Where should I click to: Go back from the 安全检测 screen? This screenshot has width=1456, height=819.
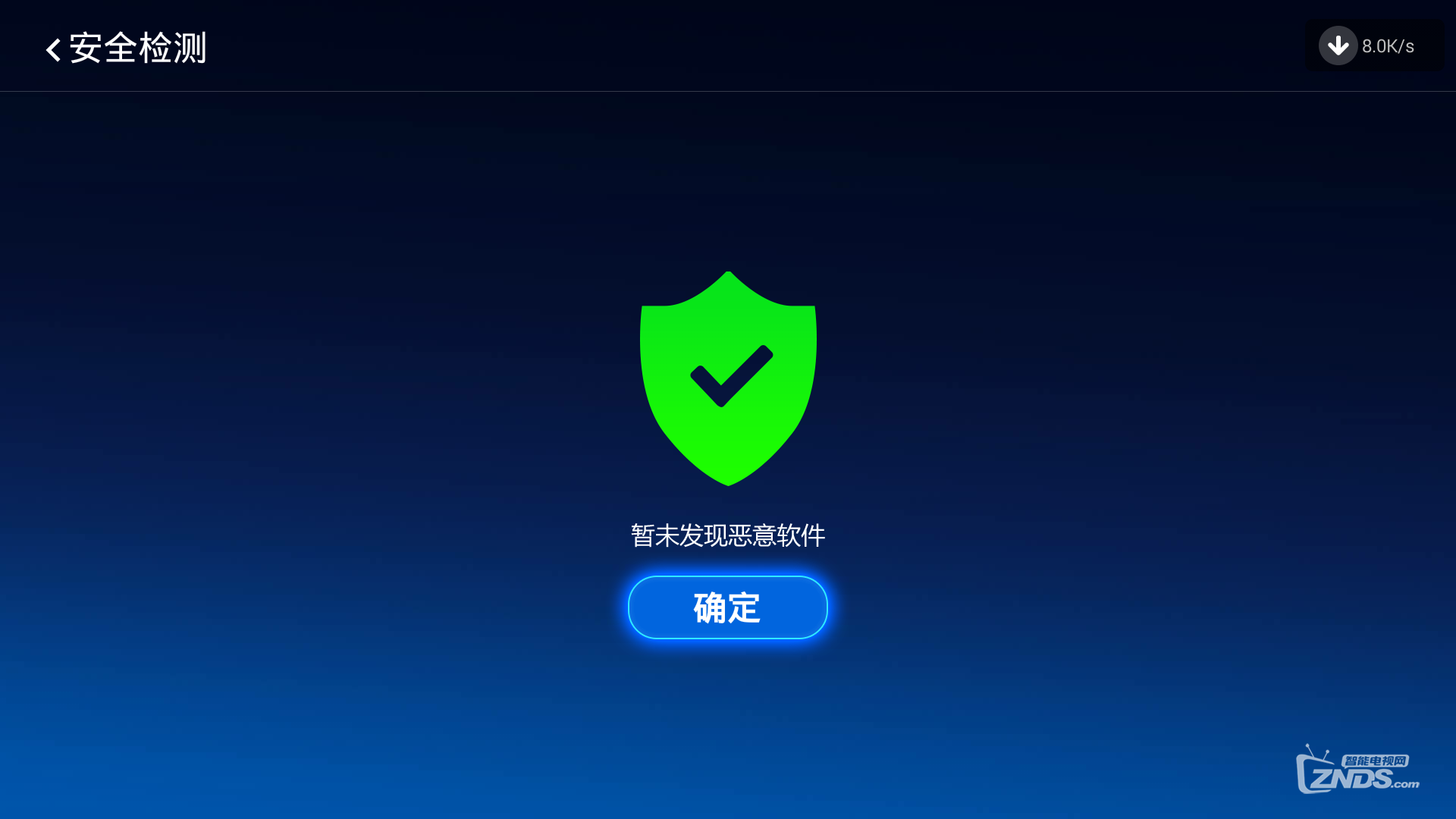pos(53,49)
